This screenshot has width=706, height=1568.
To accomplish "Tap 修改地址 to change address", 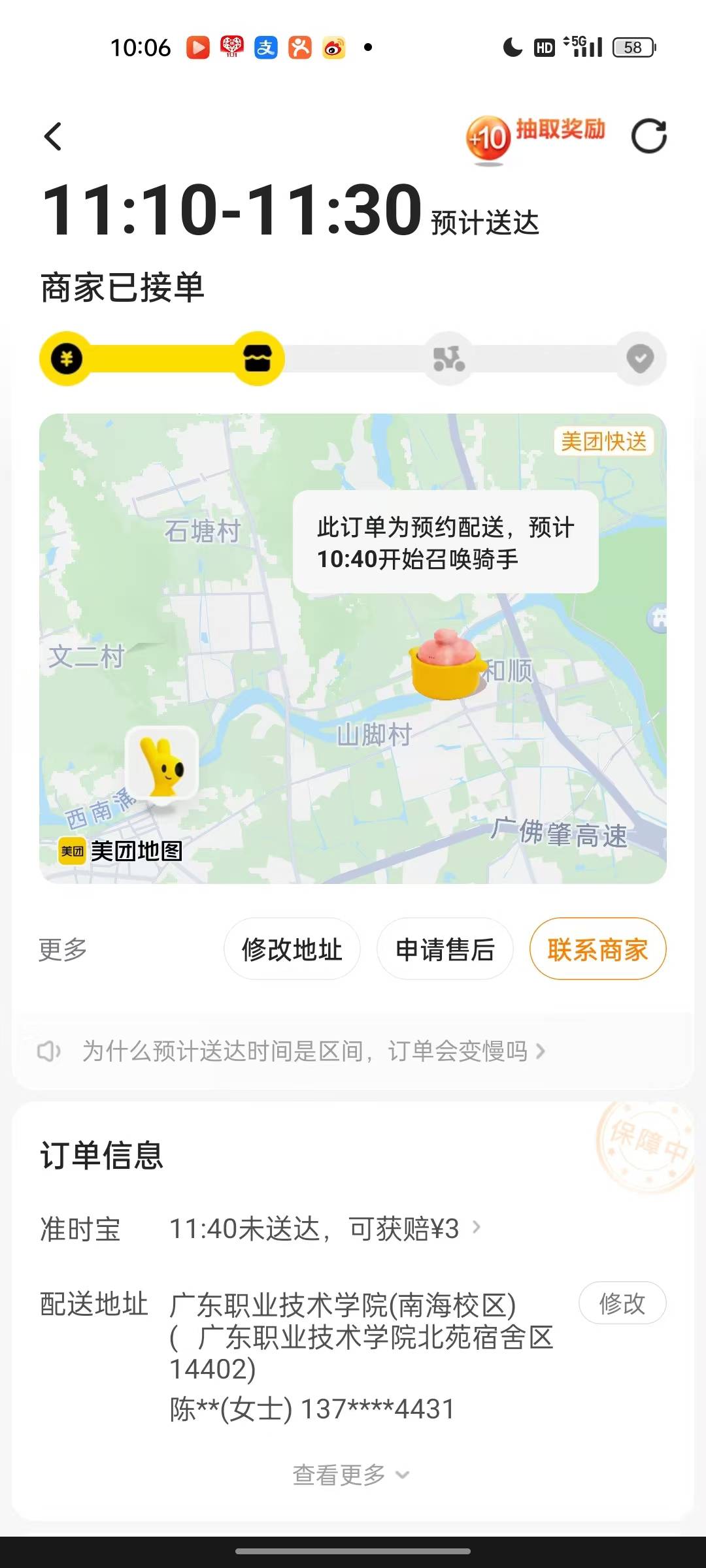I will [292, 949].
